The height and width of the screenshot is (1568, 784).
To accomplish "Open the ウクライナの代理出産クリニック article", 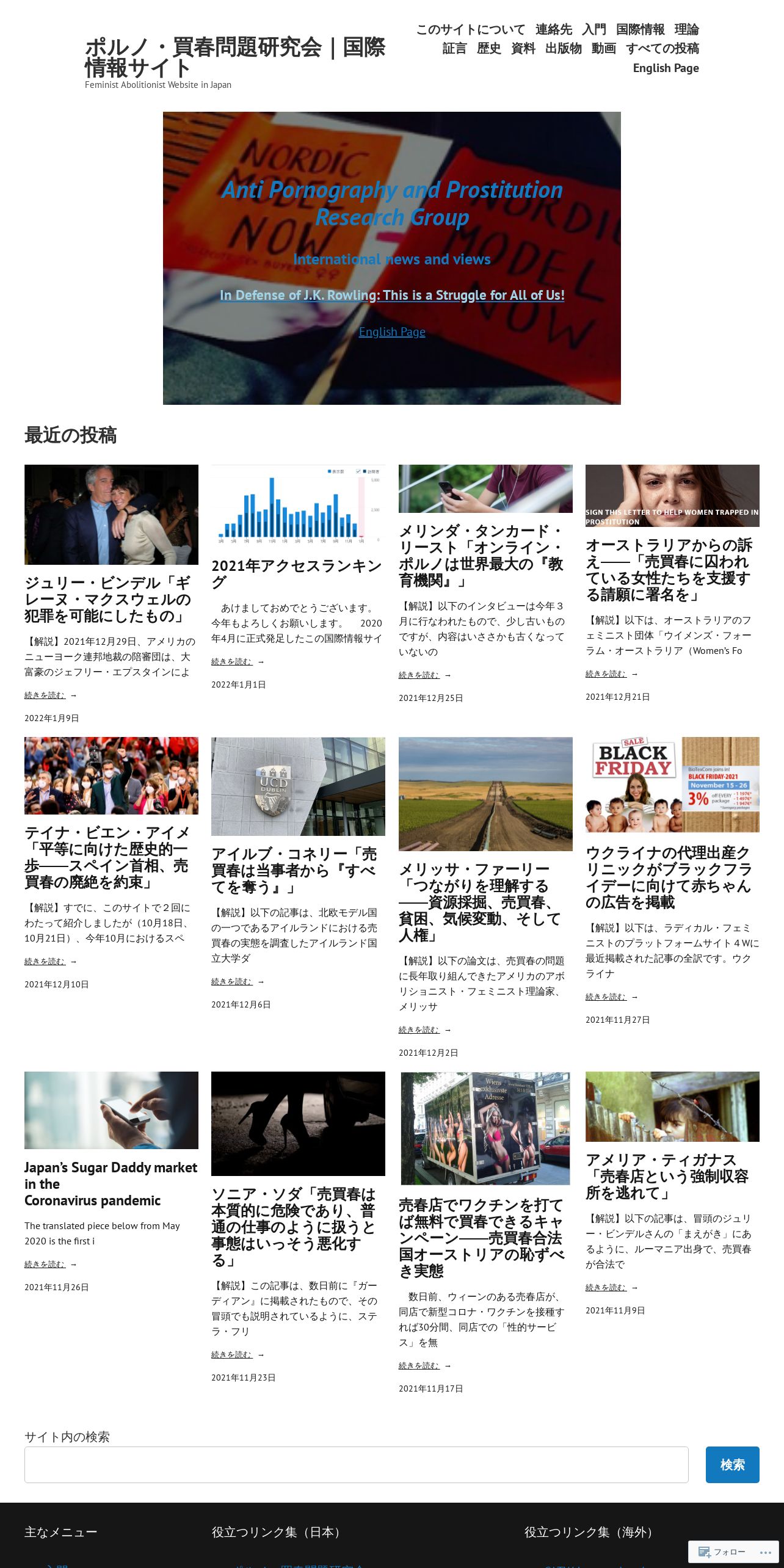I will [x=669, y=877].
